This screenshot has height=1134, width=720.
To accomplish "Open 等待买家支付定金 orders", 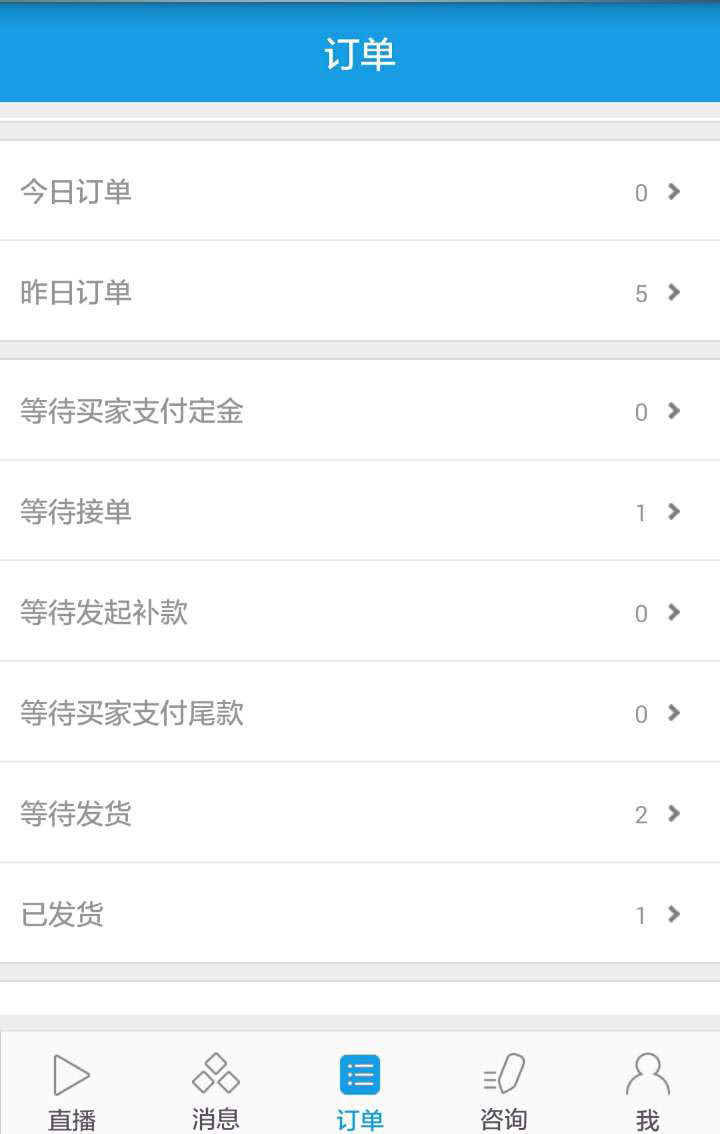I will [360, 412].
